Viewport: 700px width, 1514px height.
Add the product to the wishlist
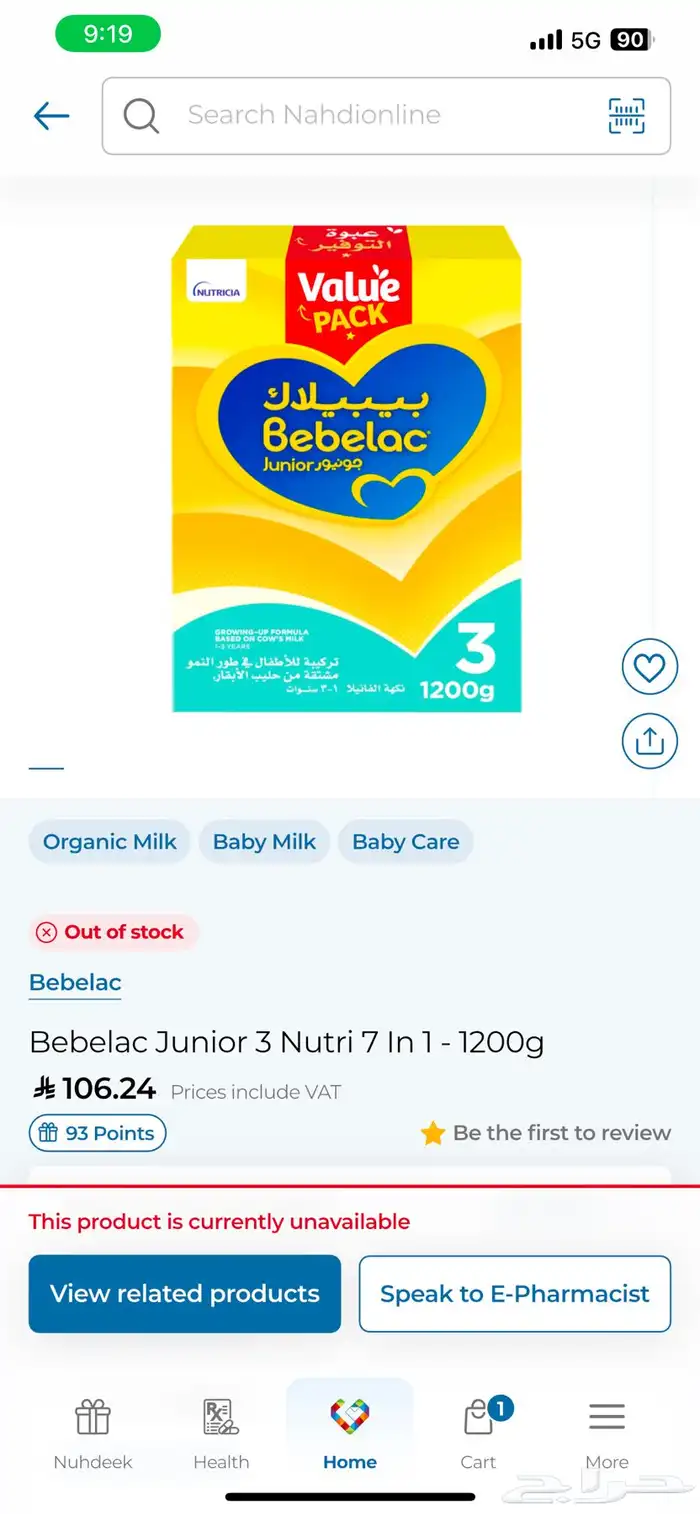coord(649,667)
